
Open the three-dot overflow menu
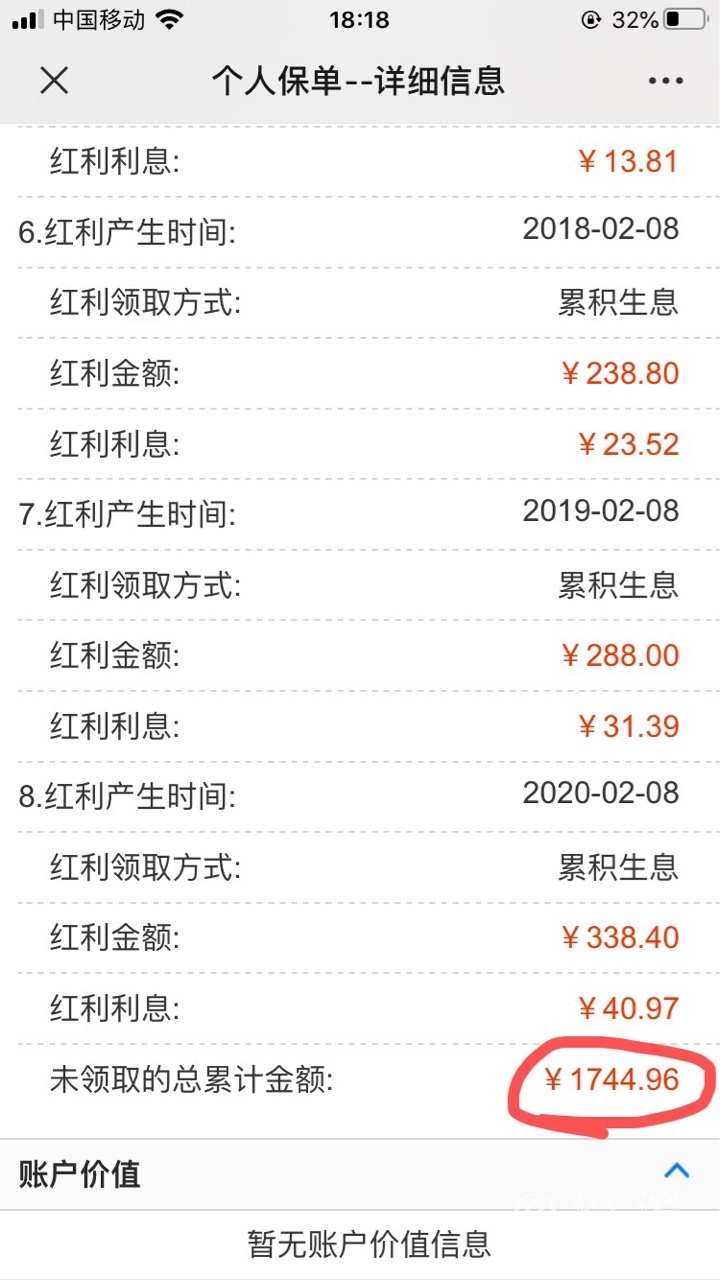coord(665,81)
